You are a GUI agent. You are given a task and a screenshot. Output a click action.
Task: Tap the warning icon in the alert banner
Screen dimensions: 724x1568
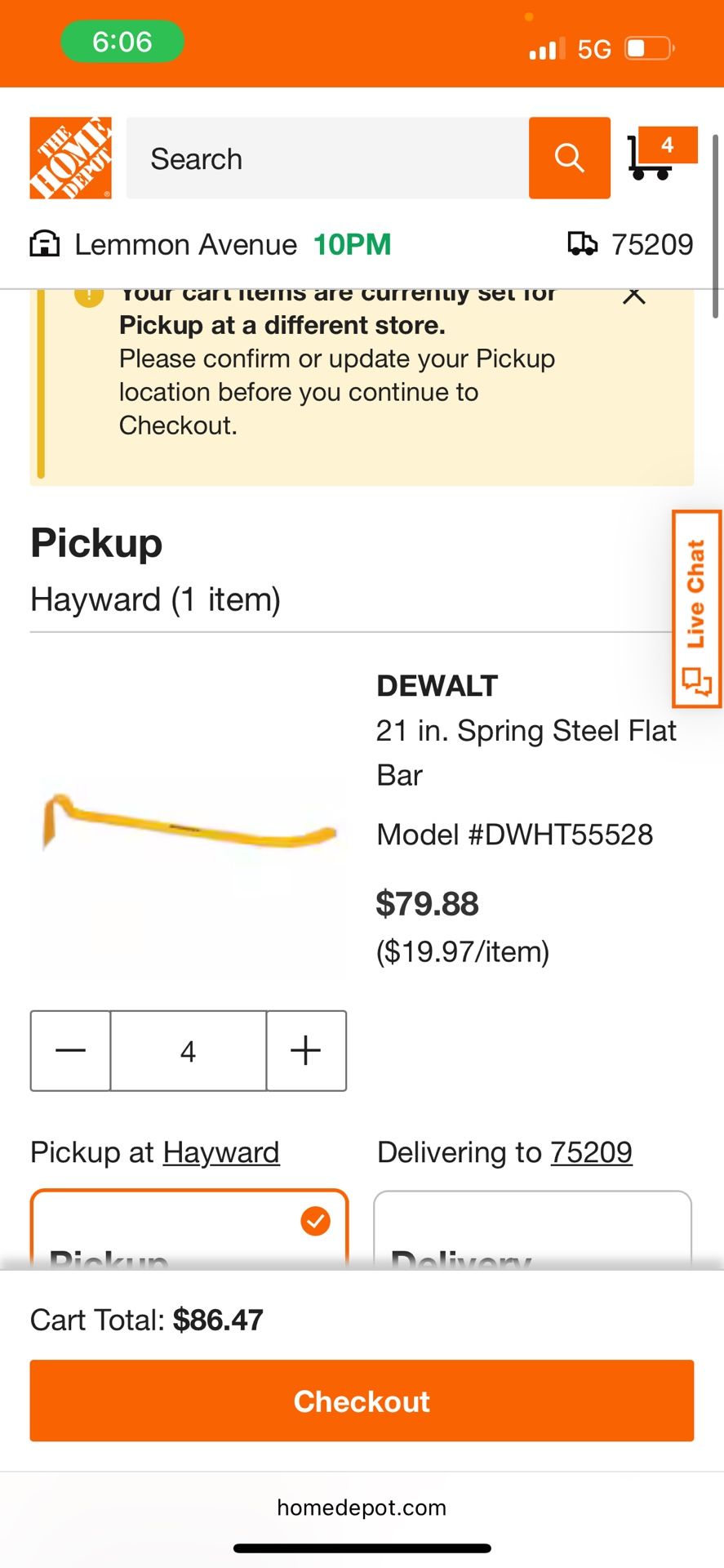coord(90,296)
